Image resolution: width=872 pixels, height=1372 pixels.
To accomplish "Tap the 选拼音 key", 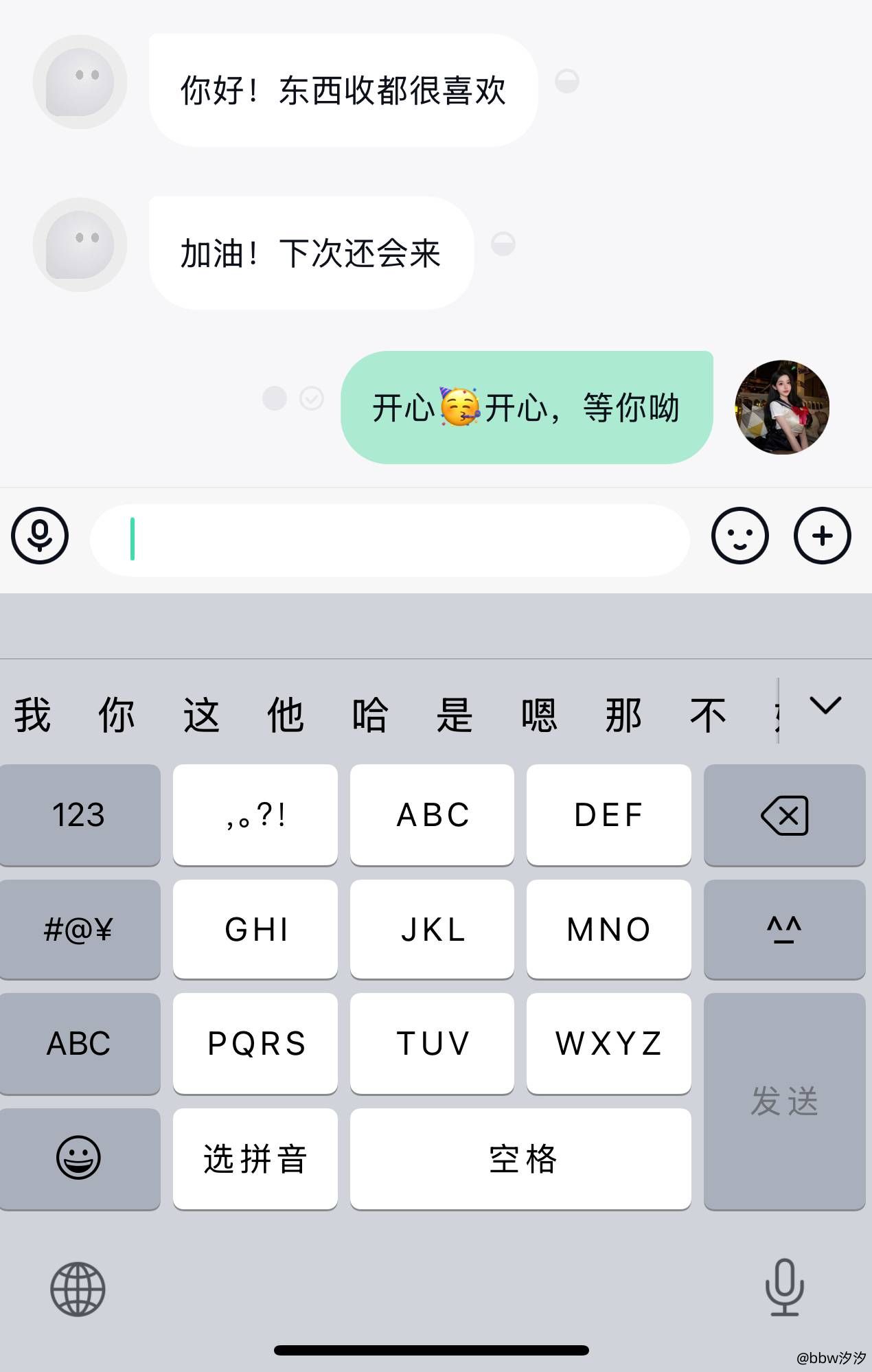I will (x=255, y=1159).
